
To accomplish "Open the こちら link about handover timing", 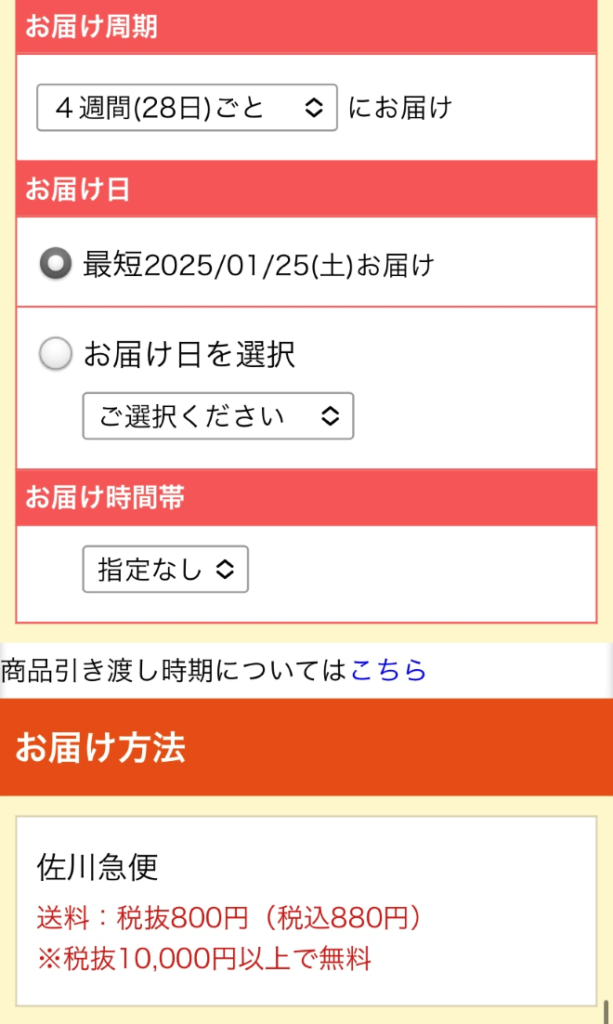I will [x=388, y=670].
